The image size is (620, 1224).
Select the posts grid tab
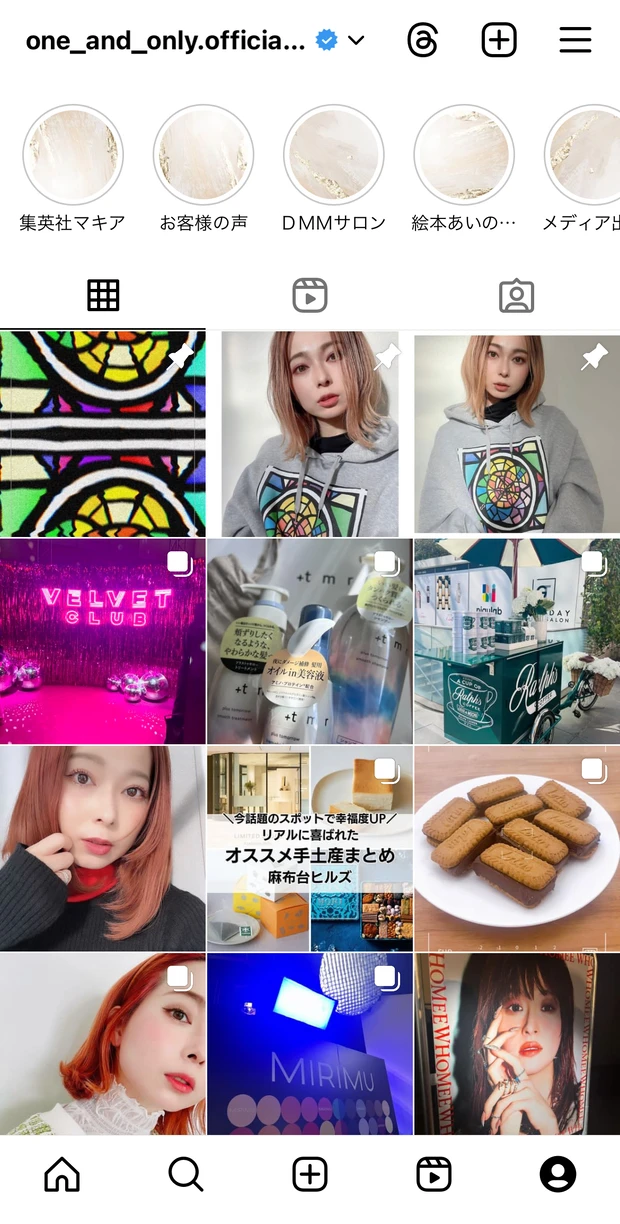pos(103,295)
